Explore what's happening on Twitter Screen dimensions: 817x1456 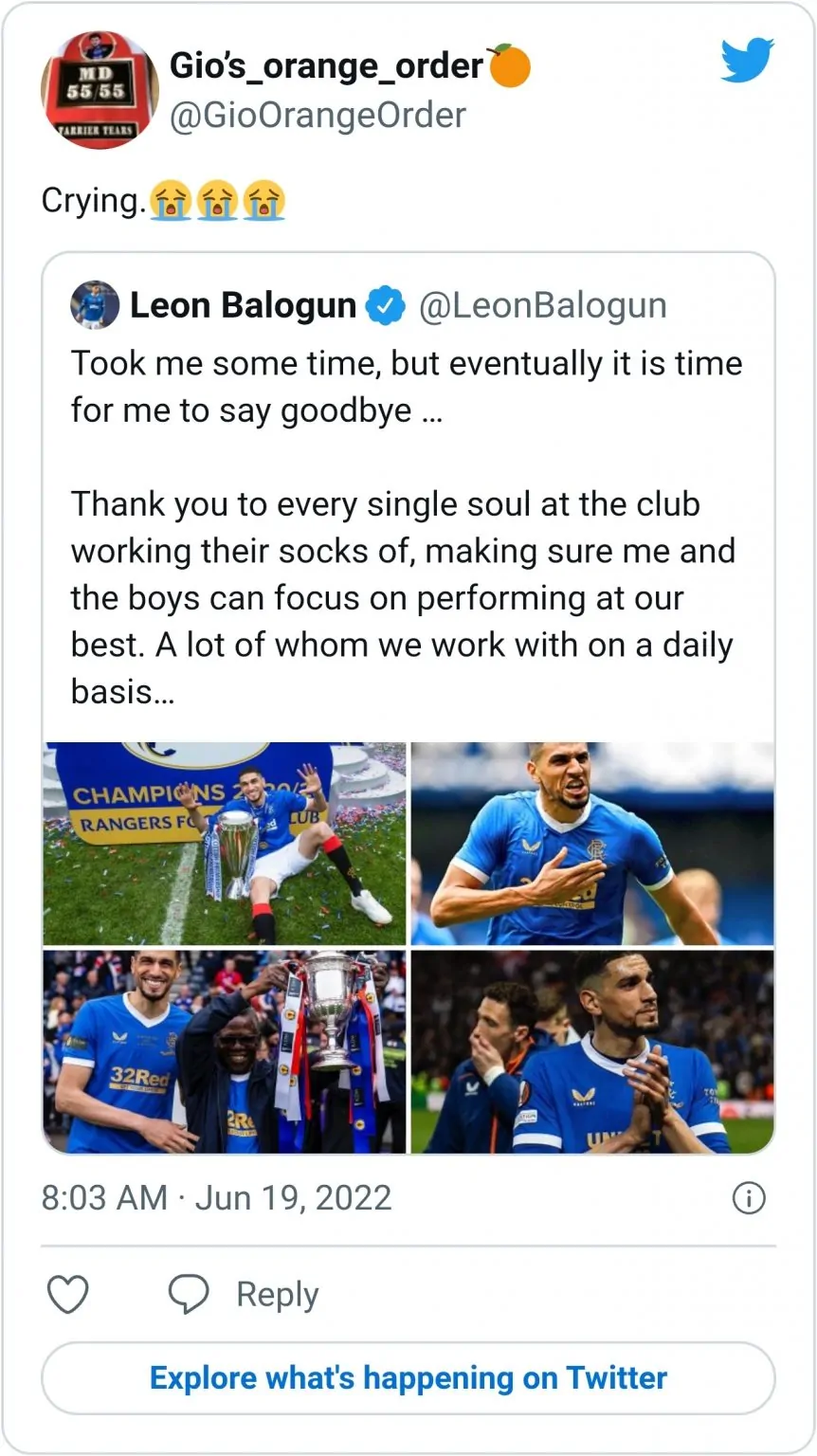(x=408, y=1377)
